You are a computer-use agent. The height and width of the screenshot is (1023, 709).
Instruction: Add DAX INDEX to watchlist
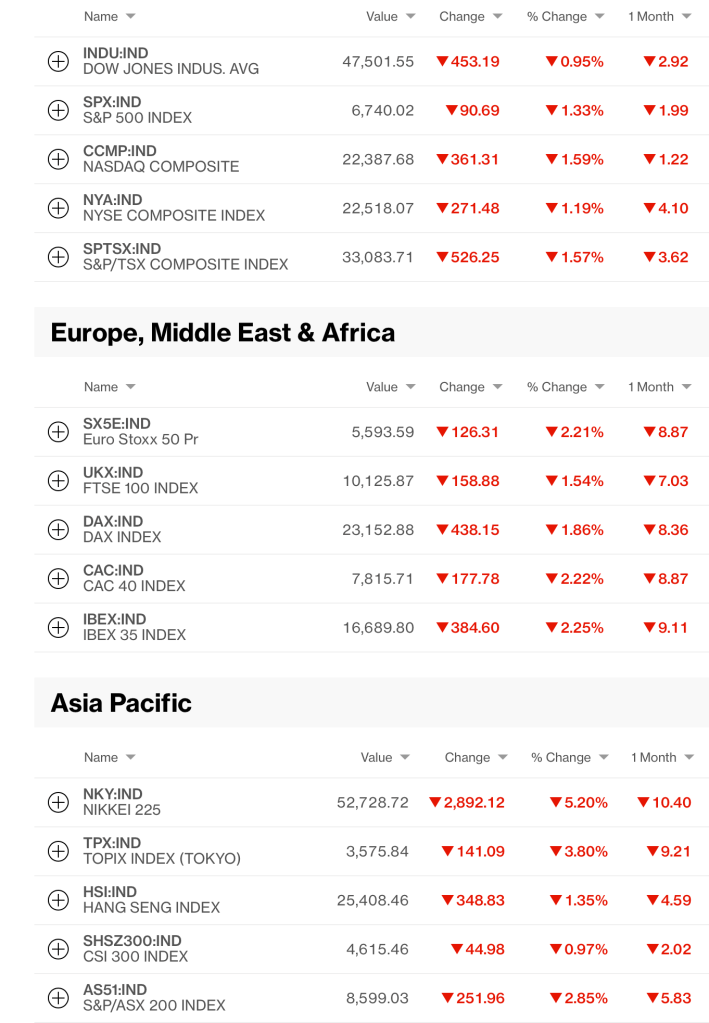point(58,530)
